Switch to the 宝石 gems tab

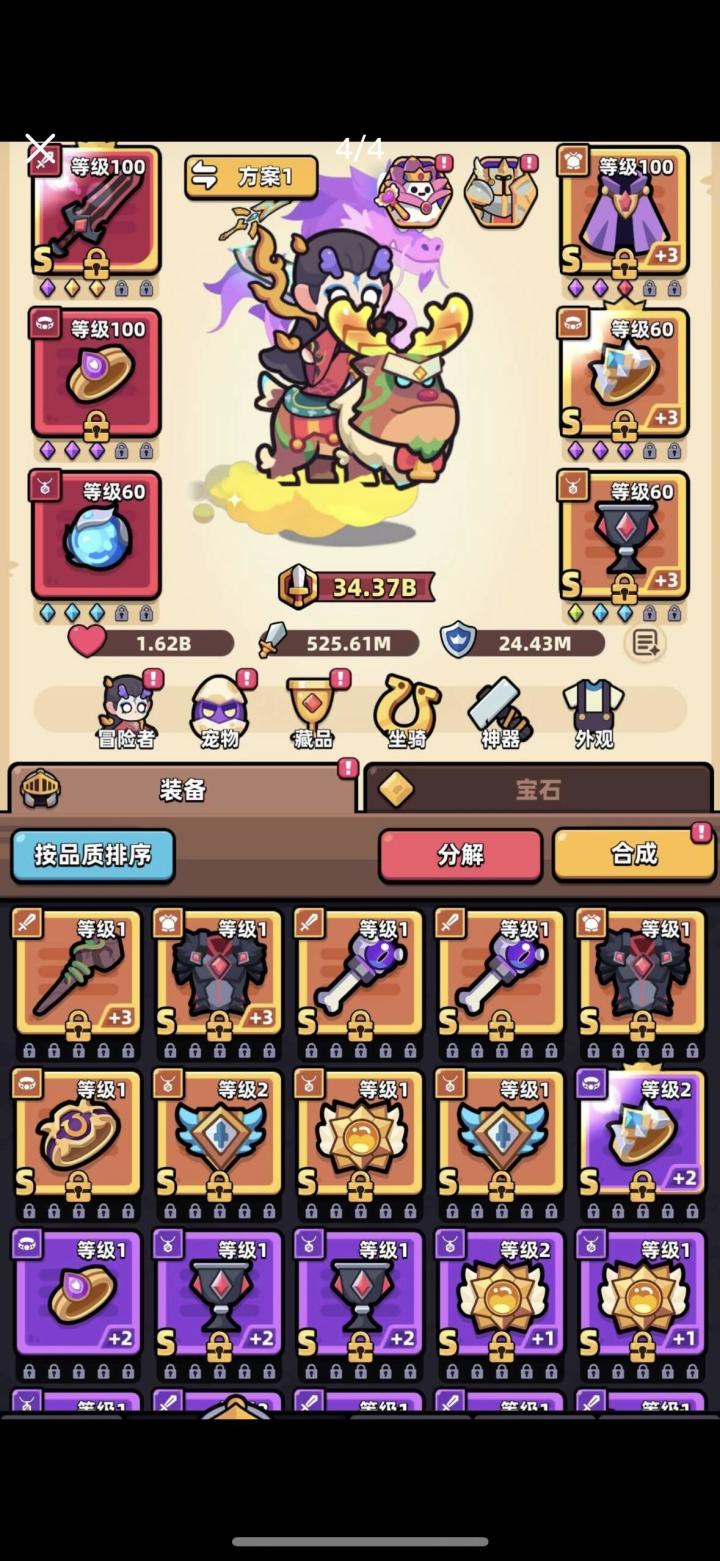(537, 789)
